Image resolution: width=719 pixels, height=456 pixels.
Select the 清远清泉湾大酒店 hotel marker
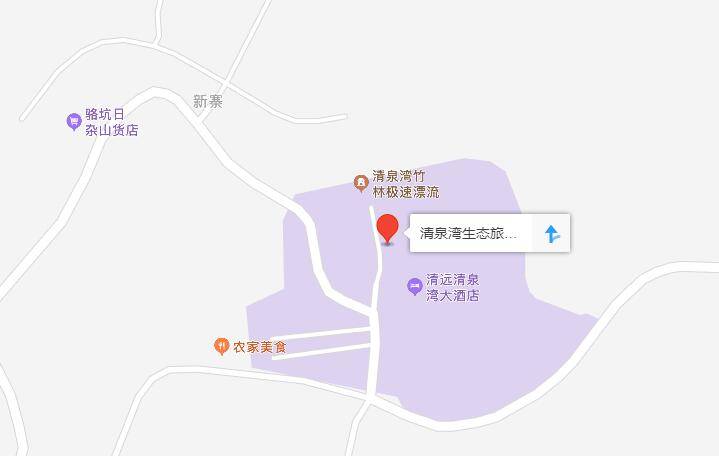pyautogui.click(x=415, y=287)
